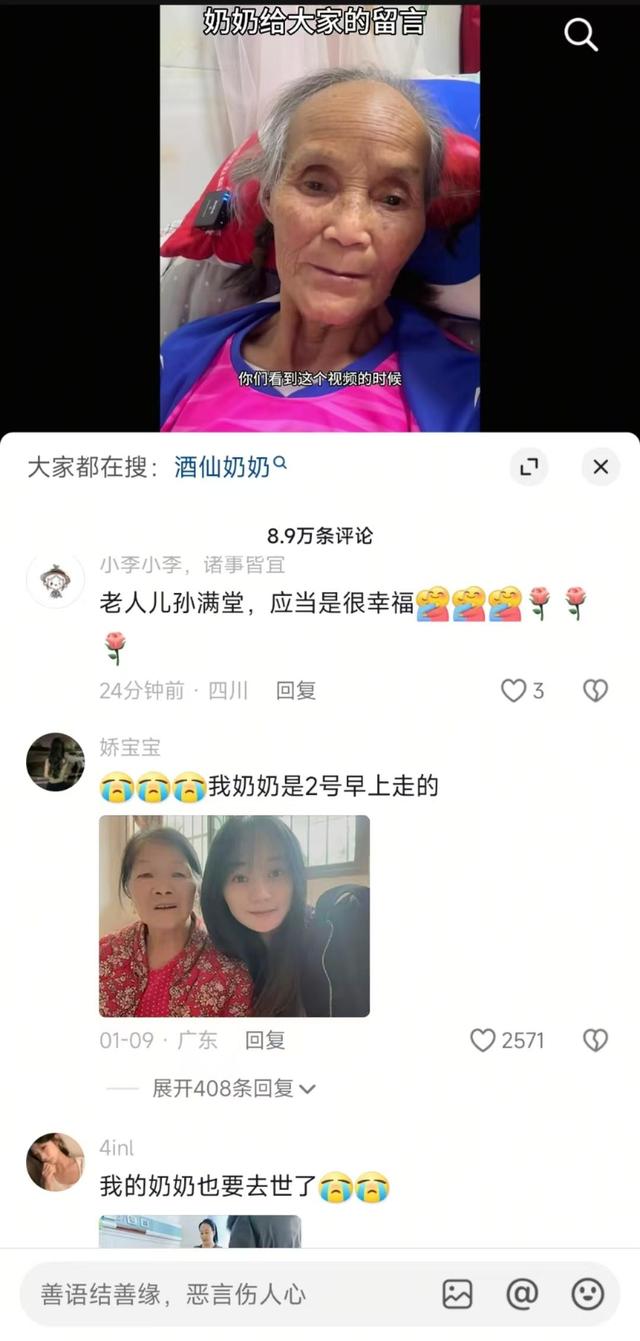Open 娇宝宝's profile avatar

[x=55, y=762]
